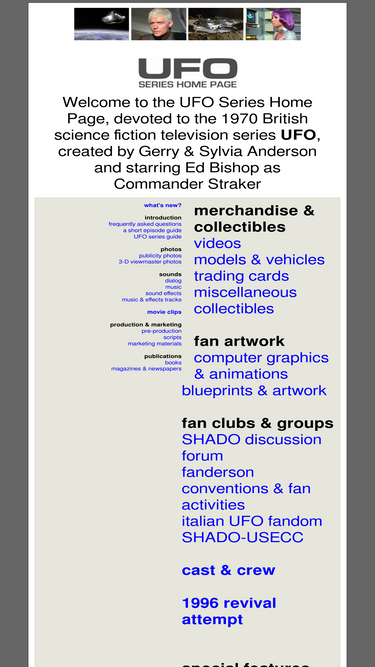Open trading cards page
This screenshot has height=667, width=375.
pyautogui.click(x=241, y=276)
